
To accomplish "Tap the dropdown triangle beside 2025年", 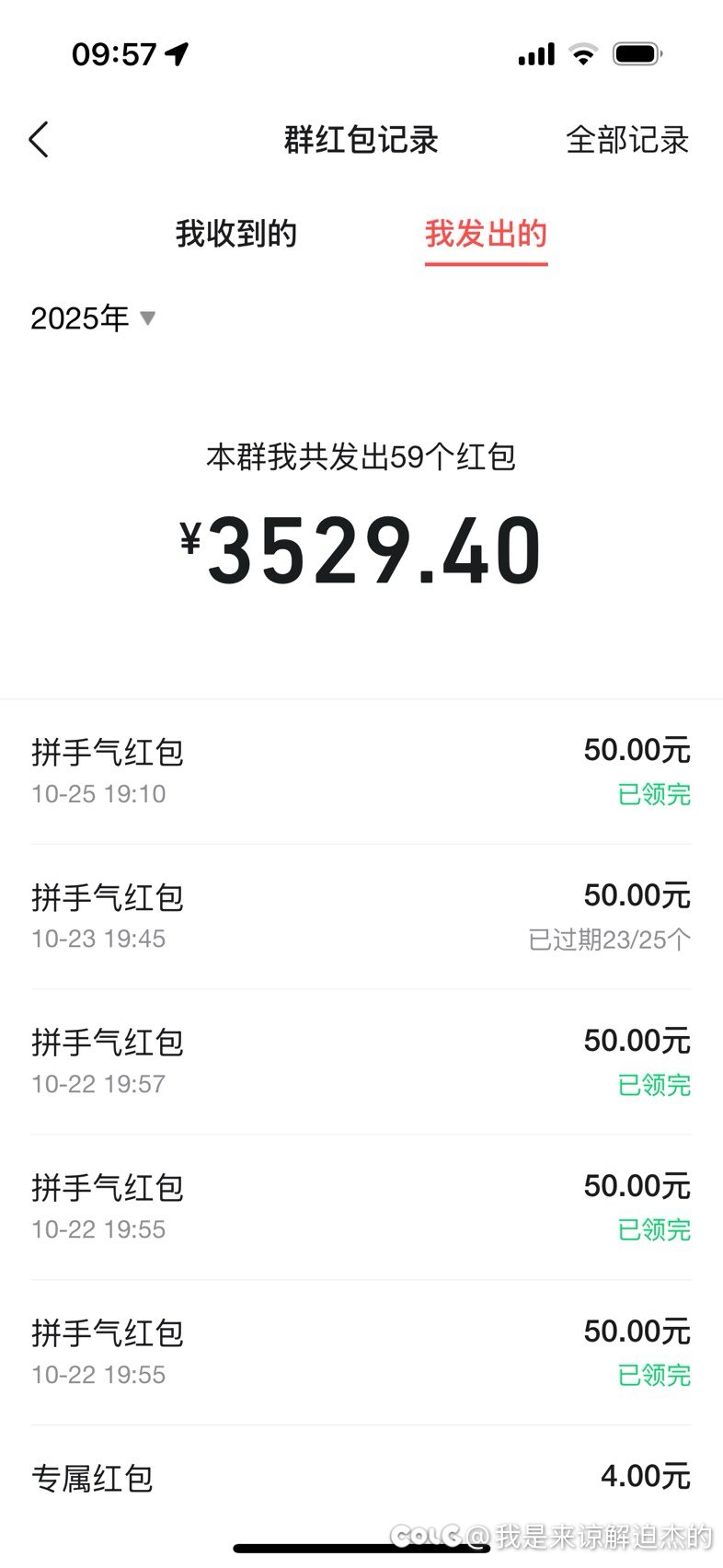I will coord(148,318).
